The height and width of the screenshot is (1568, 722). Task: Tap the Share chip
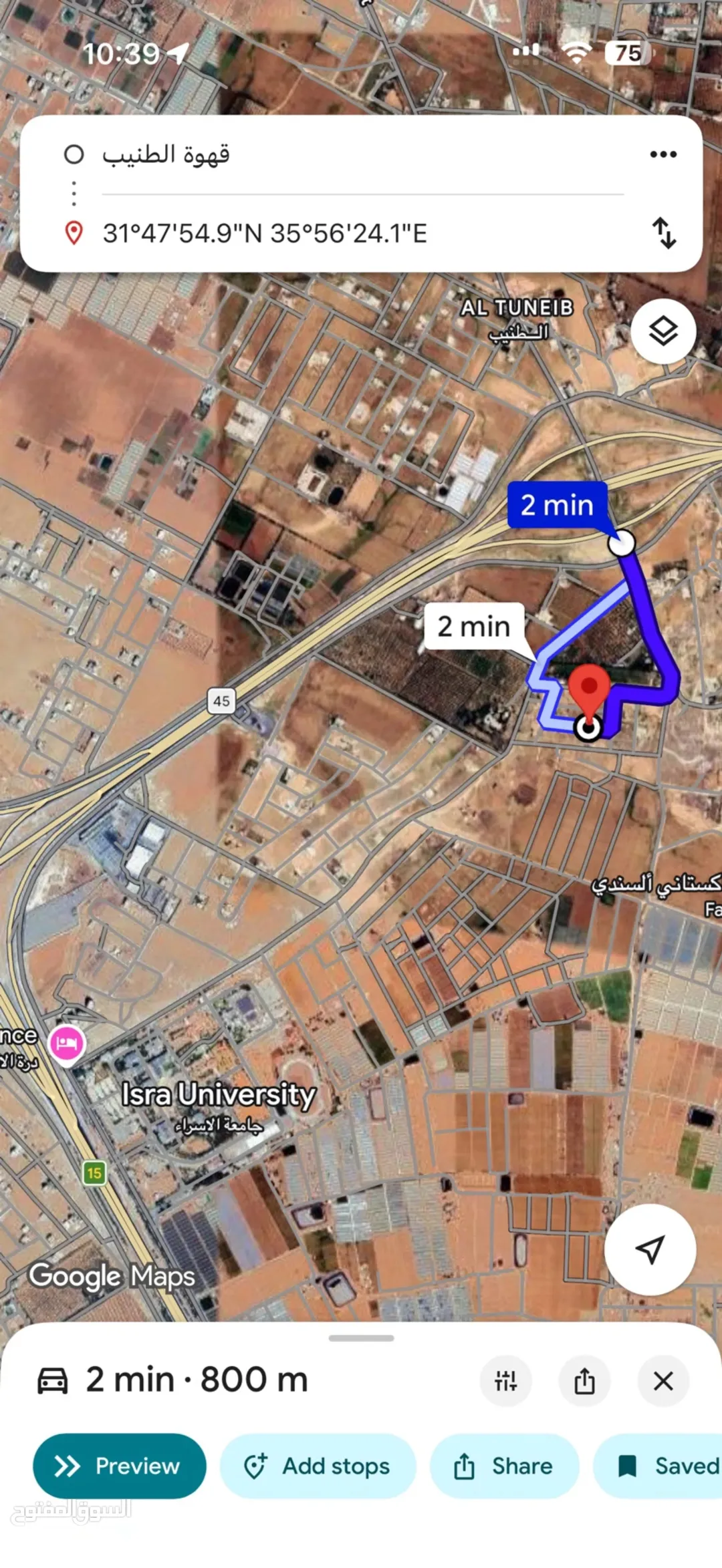coord(505,1466)
